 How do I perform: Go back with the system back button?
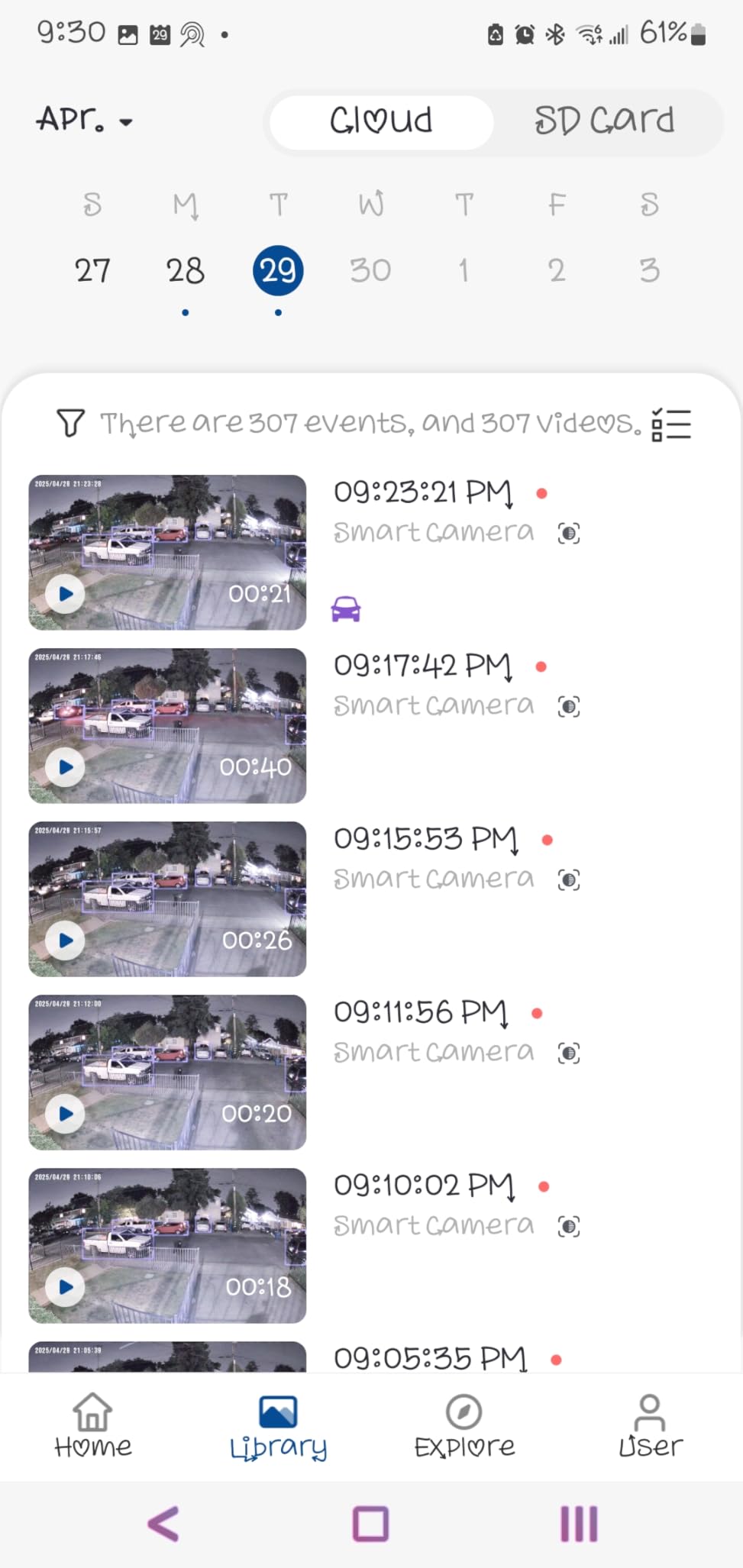point(163,1524)
